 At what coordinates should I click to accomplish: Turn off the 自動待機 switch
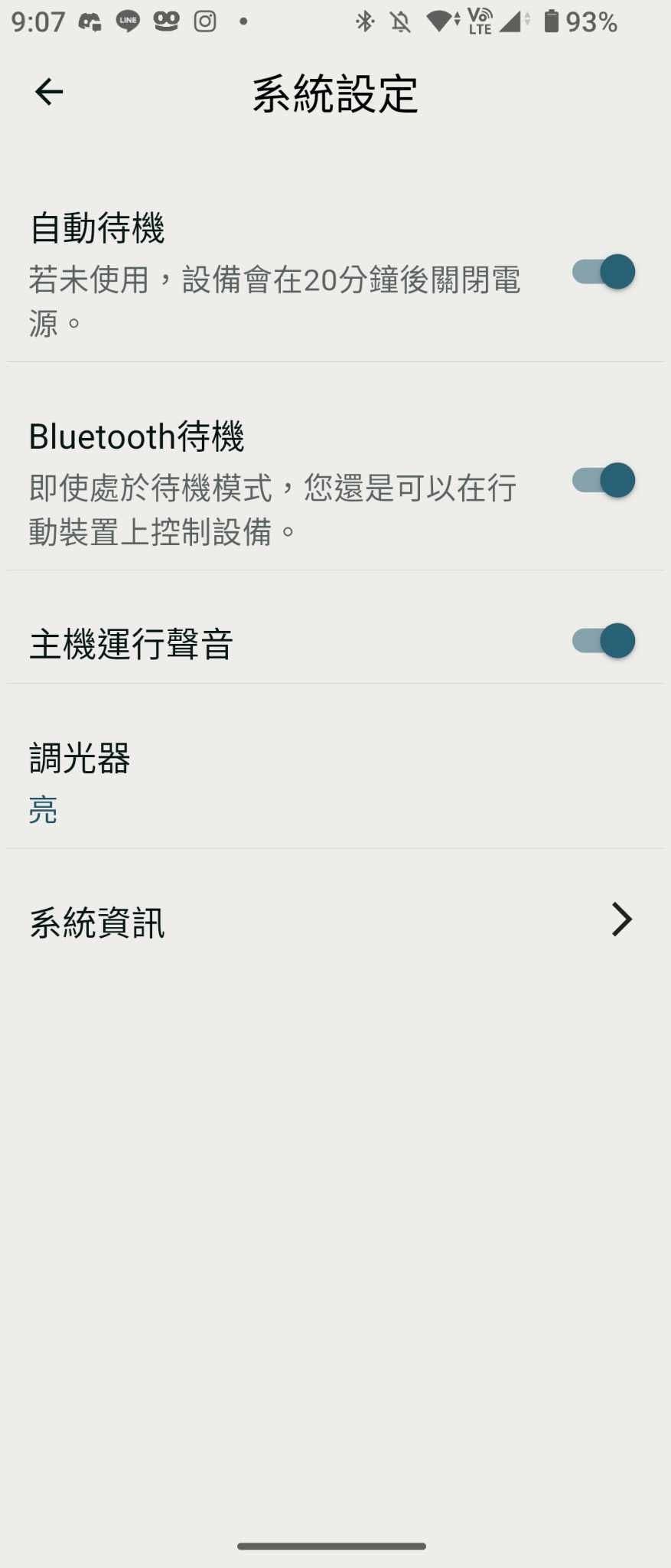(603, 272)
